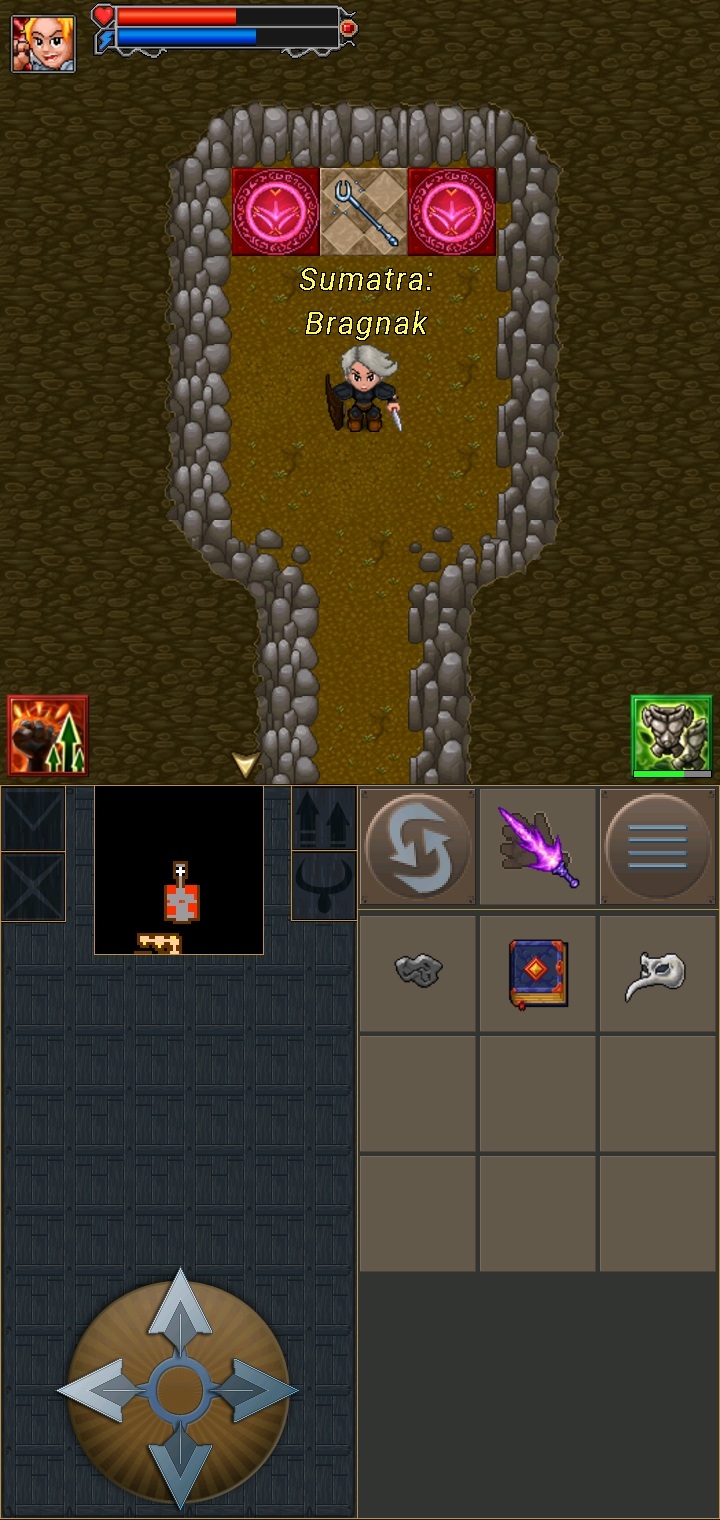720x1520 pixels.
Task: Tap the crossed-out square slot
Action: 33,886
